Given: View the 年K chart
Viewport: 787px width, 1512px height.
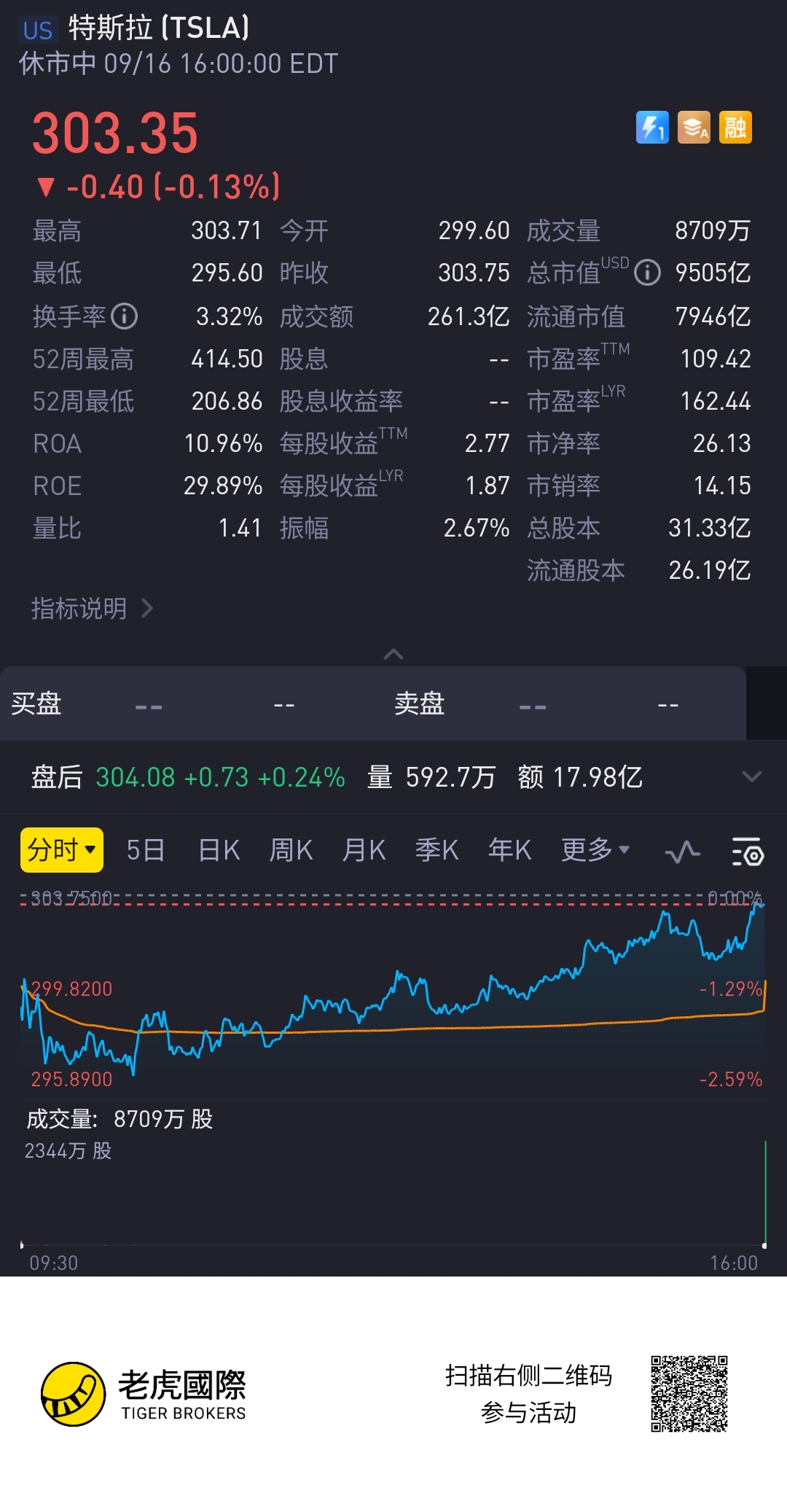Looking at the screenshot, I should click(509, 850).
